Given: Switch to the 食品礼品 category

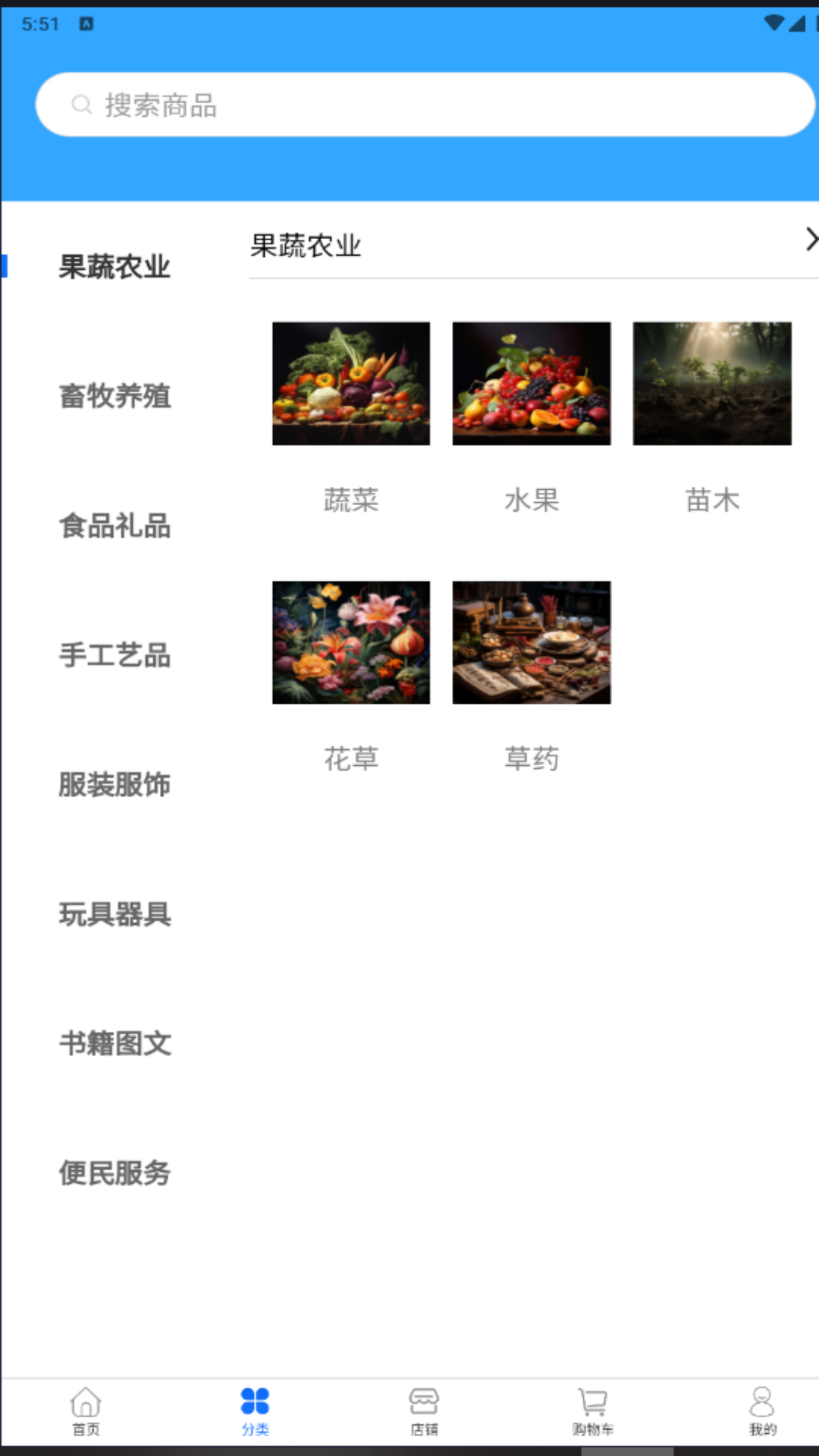Looking at the screenshot, I should coord(115,526).
